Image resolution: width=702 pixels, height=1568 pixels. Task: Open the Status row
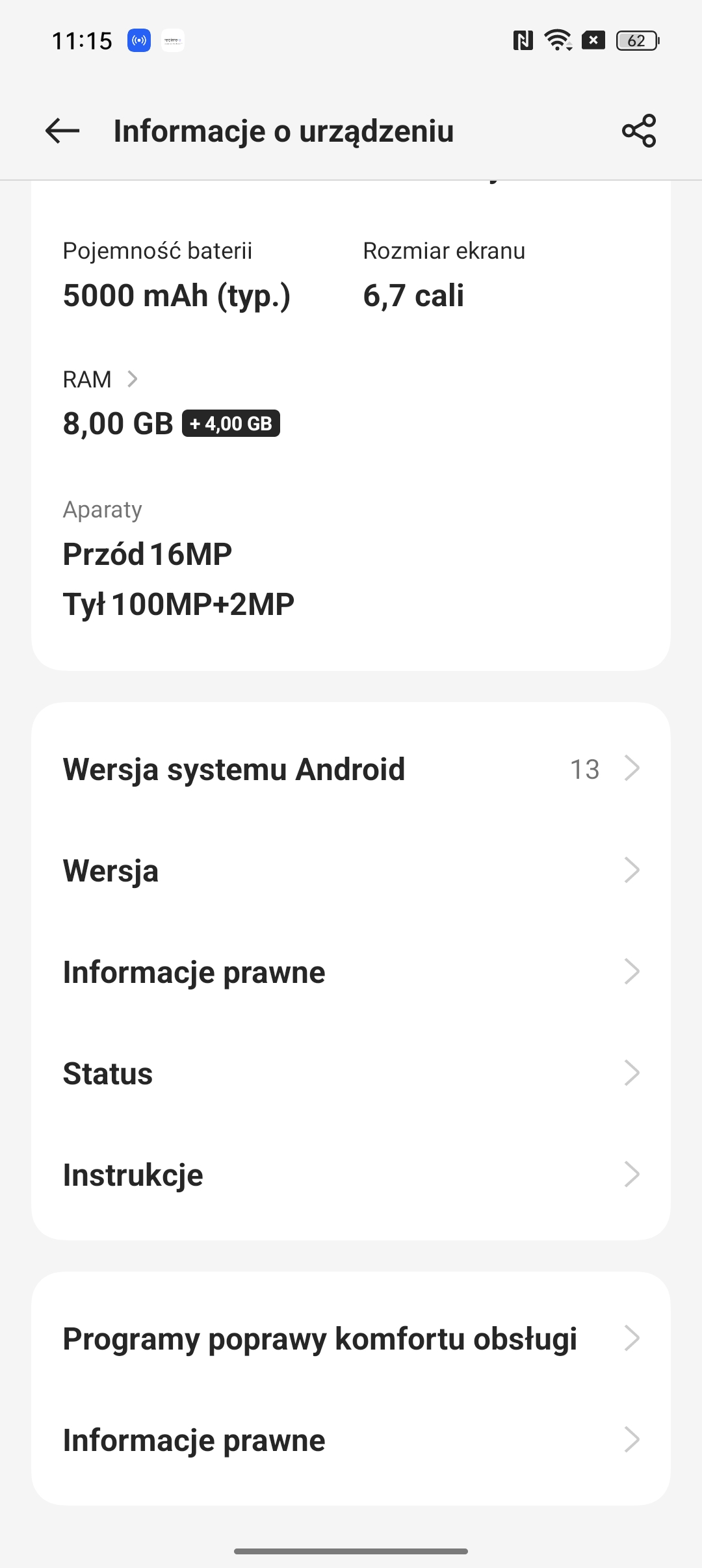click(351, 1073)
